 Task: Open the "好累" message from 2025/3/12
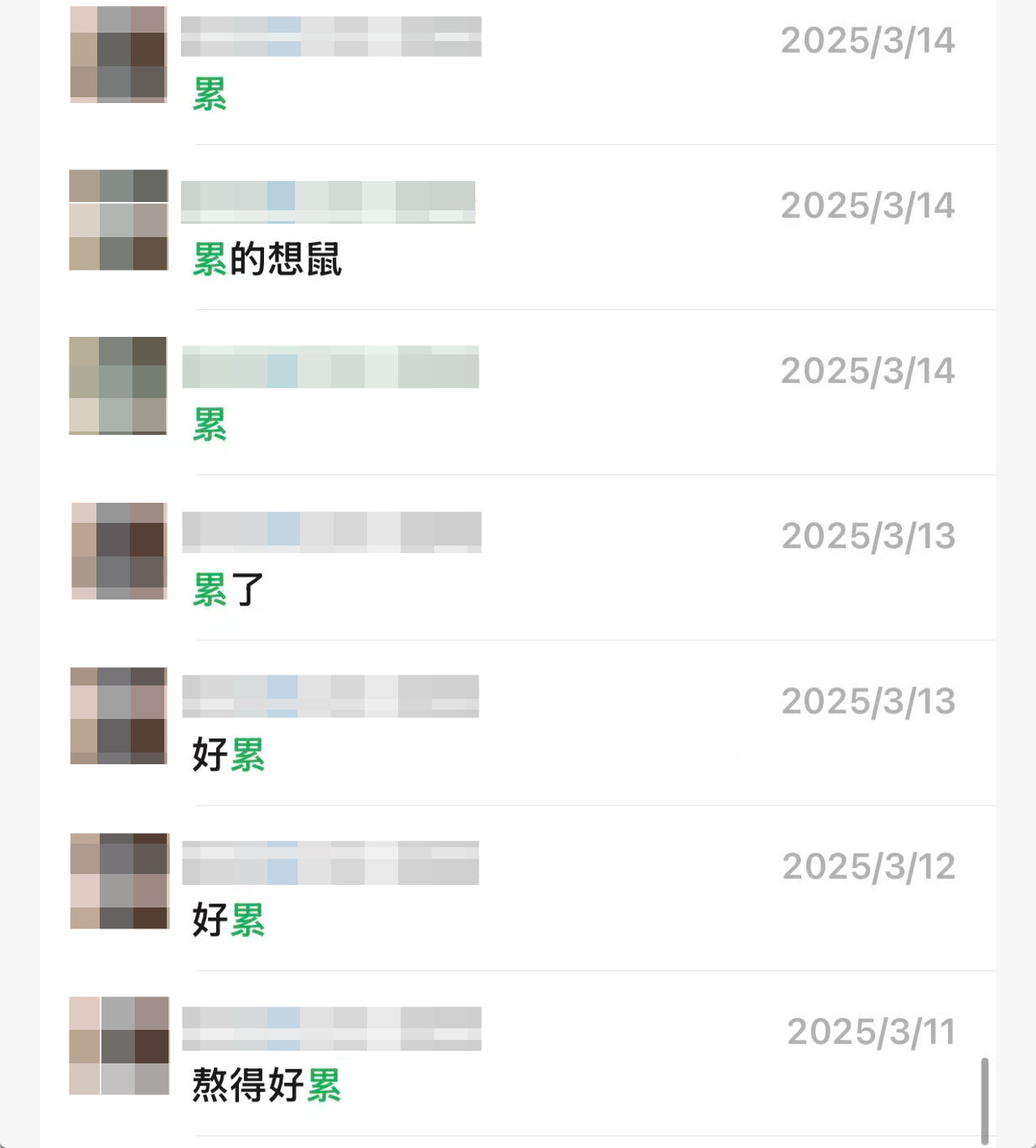point(229,920)
